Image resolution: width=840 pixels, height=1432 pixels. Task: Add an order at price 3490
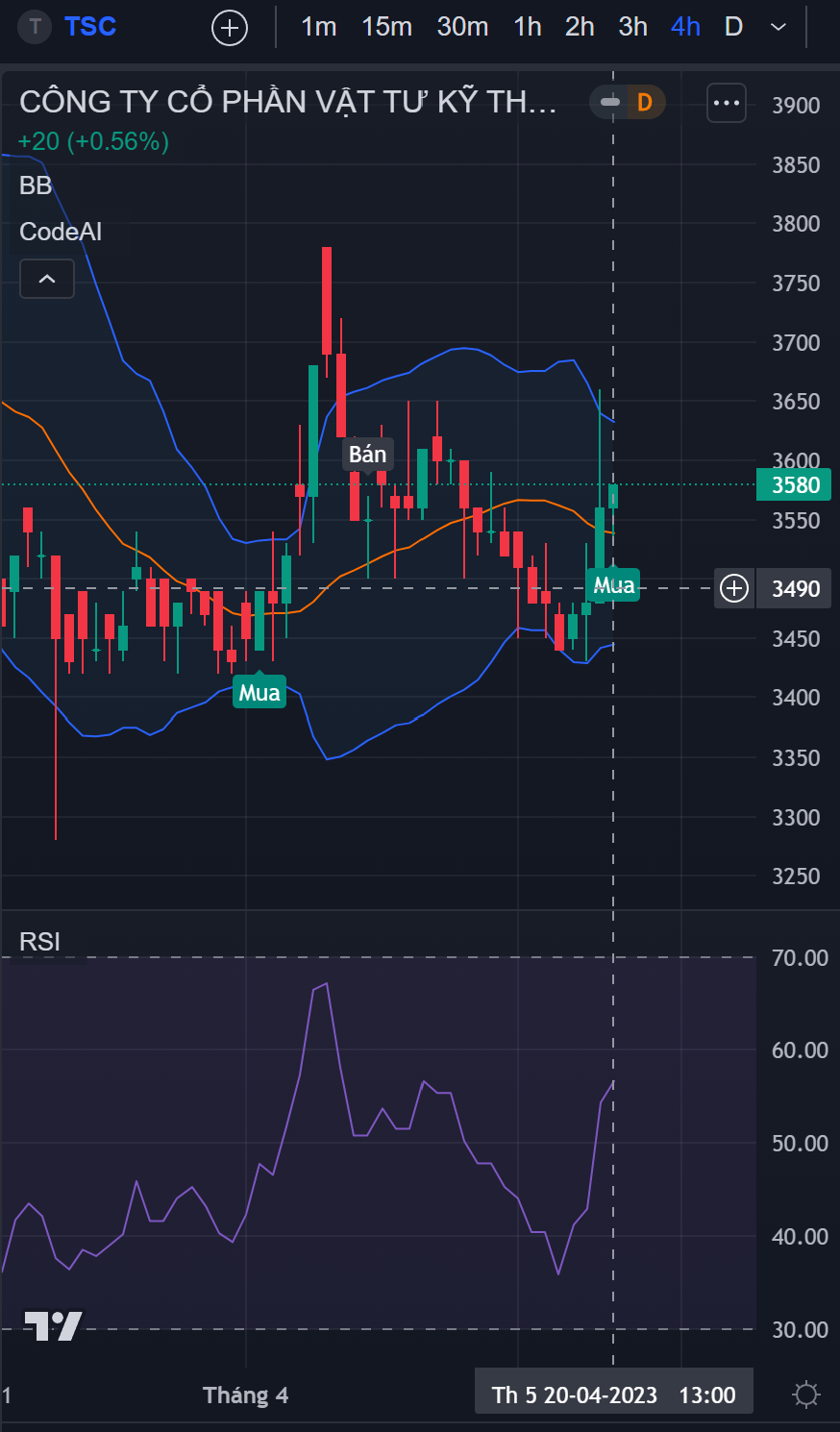pos(734,588)
